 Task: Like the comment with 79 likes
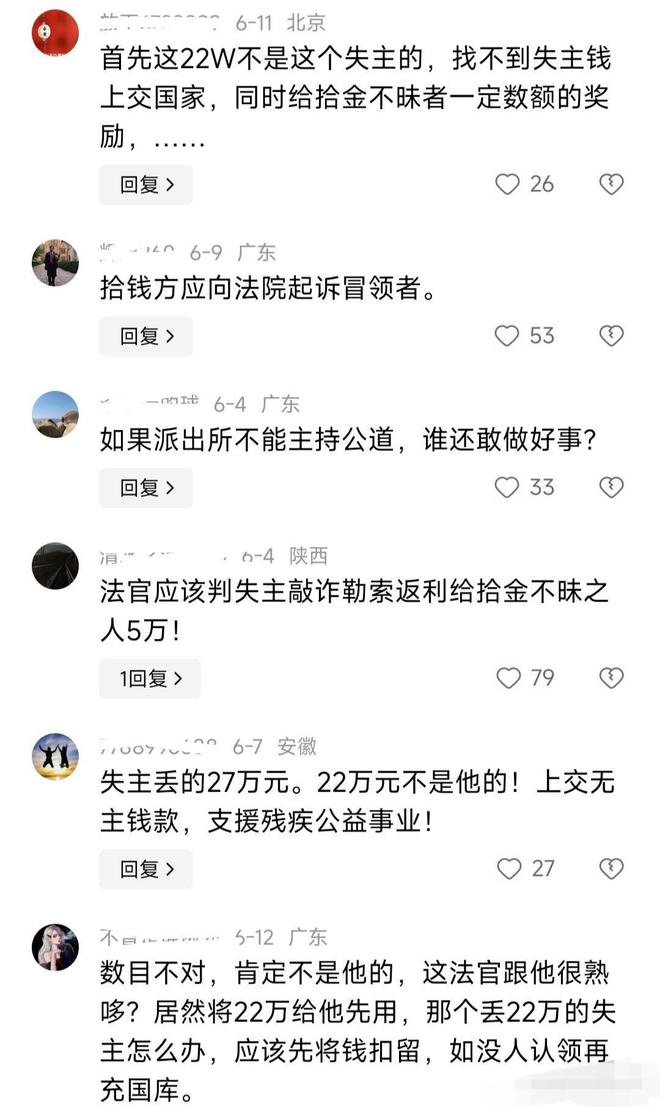pyautogui.click(x=509, y=678)
